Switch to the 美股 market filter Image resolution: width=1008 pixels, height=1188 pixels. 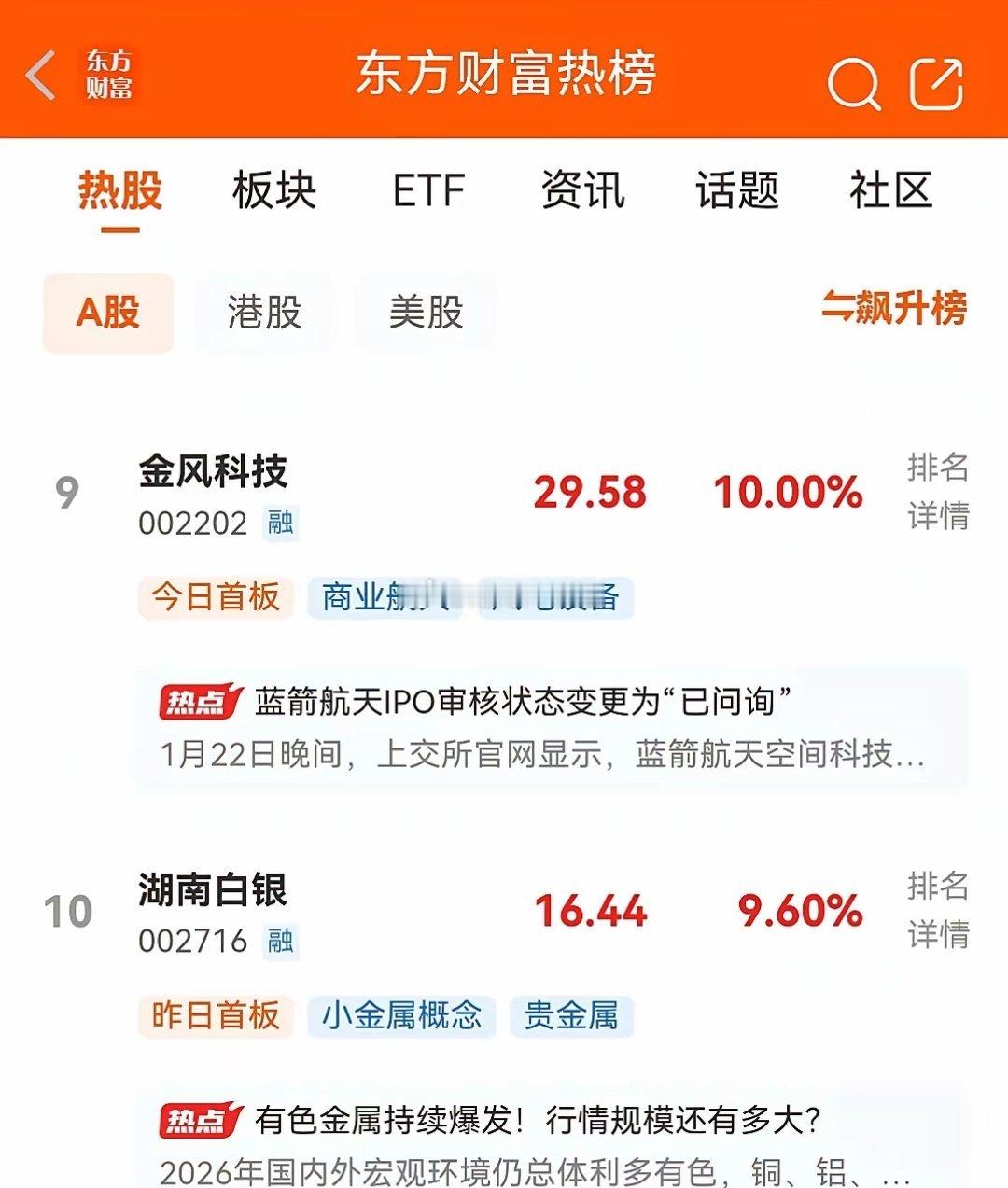tap(426, 313)
